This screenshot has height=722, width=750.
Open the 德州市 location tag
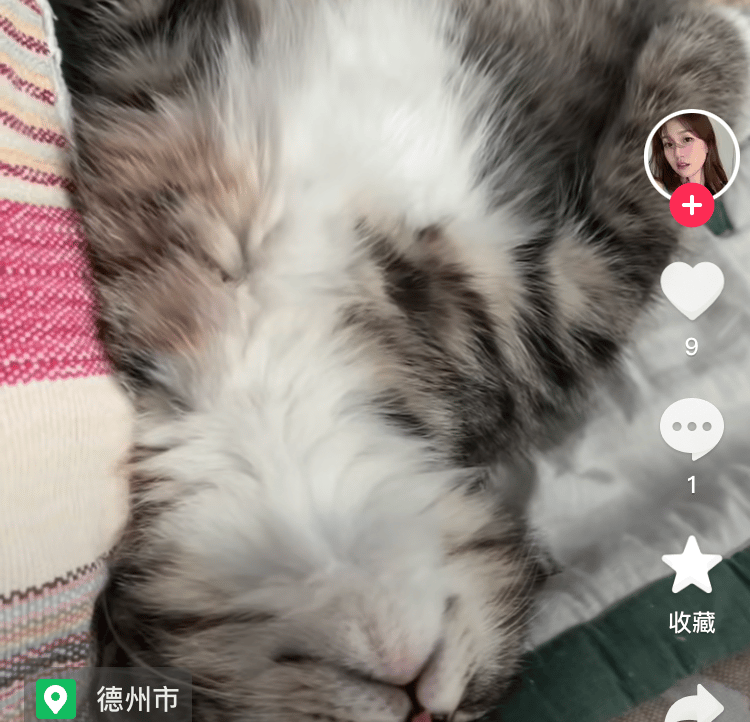pos(108,698)
